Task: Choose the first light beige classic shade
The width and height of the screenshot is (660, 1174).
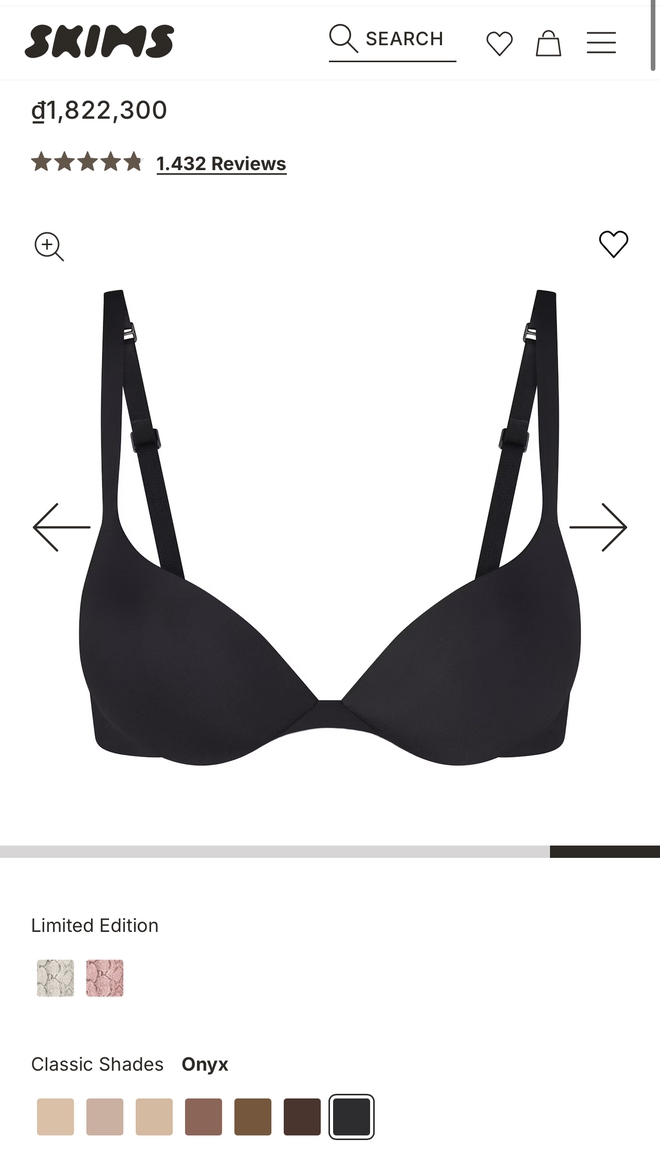Action: pyautogui.click(x=55, y=1117)
